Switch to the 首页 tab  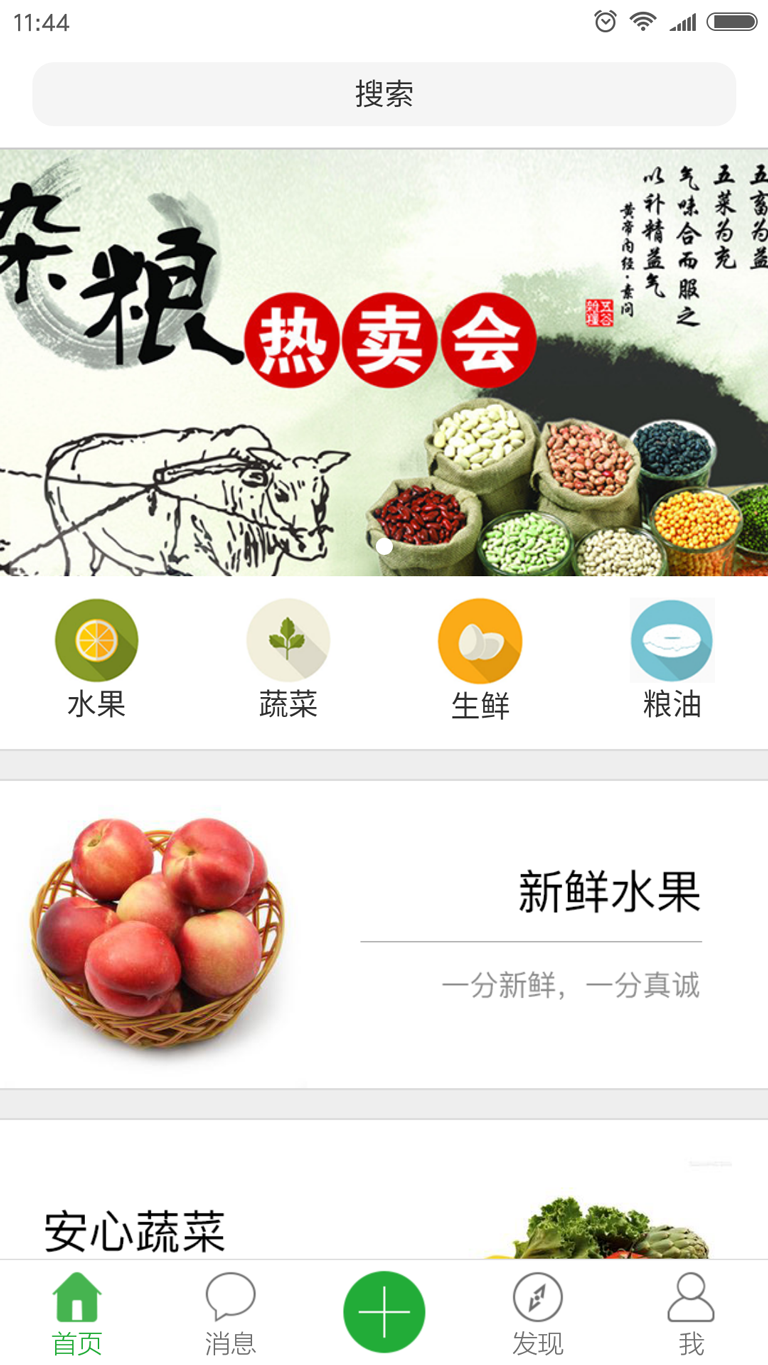point(77,1313)
